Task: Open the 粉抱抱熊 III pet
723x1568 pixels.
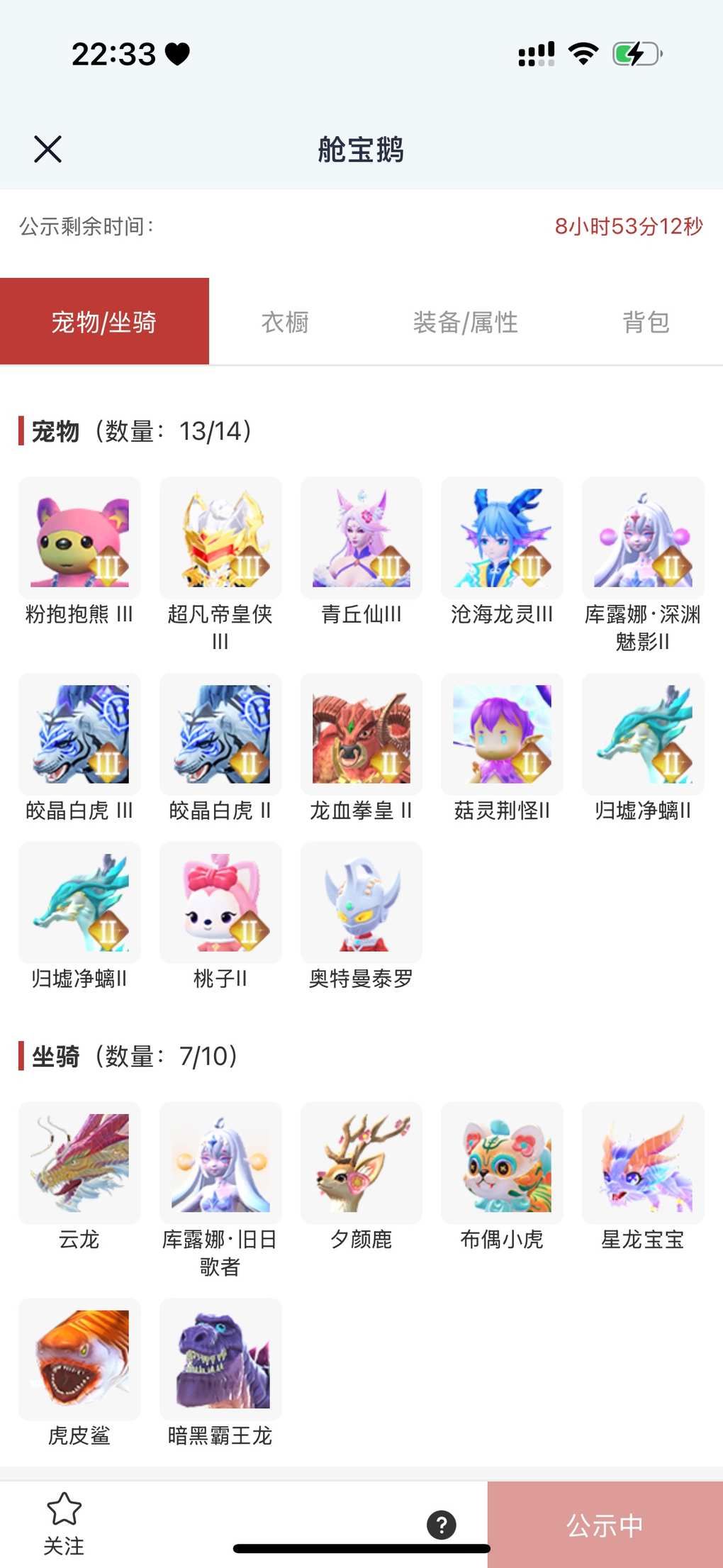Action: [79, 538]
